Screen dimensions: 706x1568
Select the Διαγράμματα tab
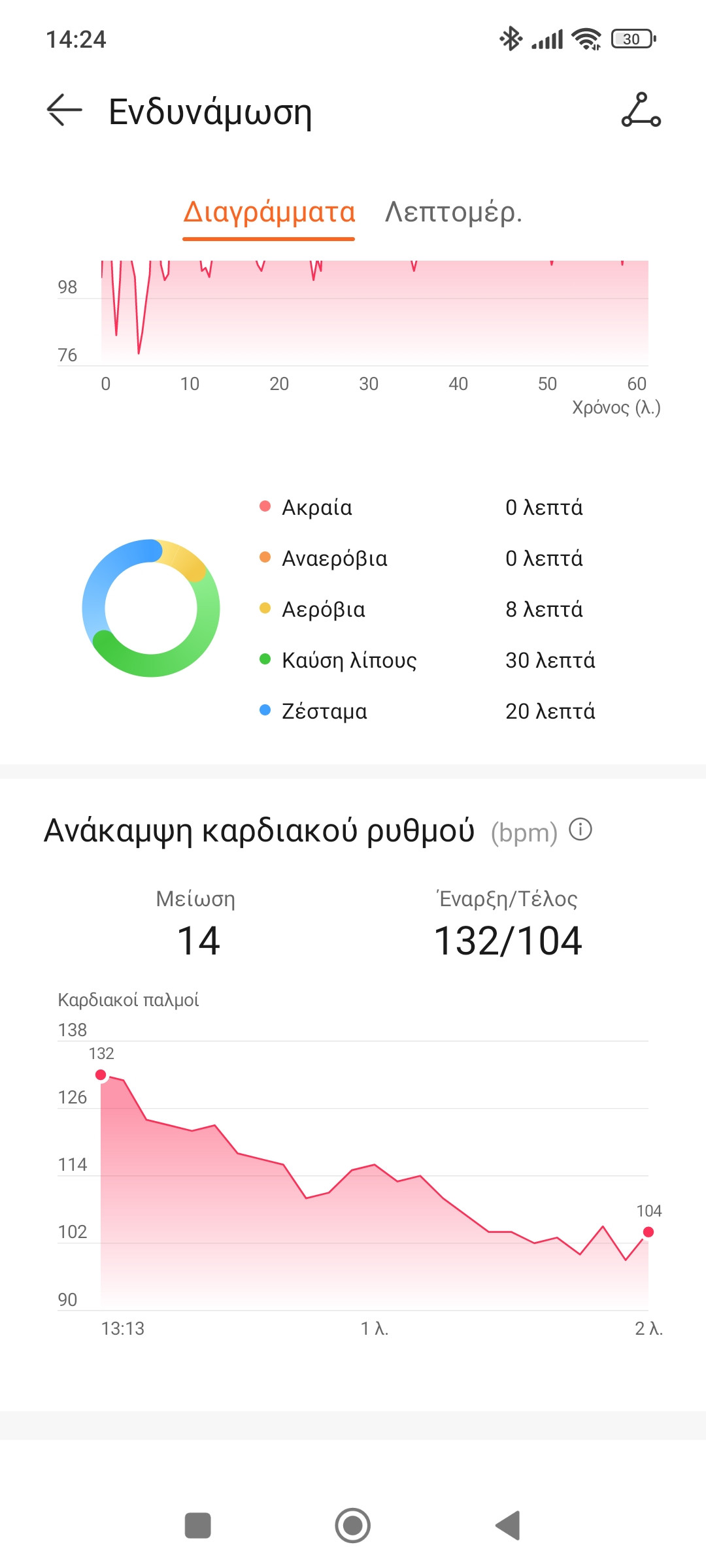click(269, 212)
